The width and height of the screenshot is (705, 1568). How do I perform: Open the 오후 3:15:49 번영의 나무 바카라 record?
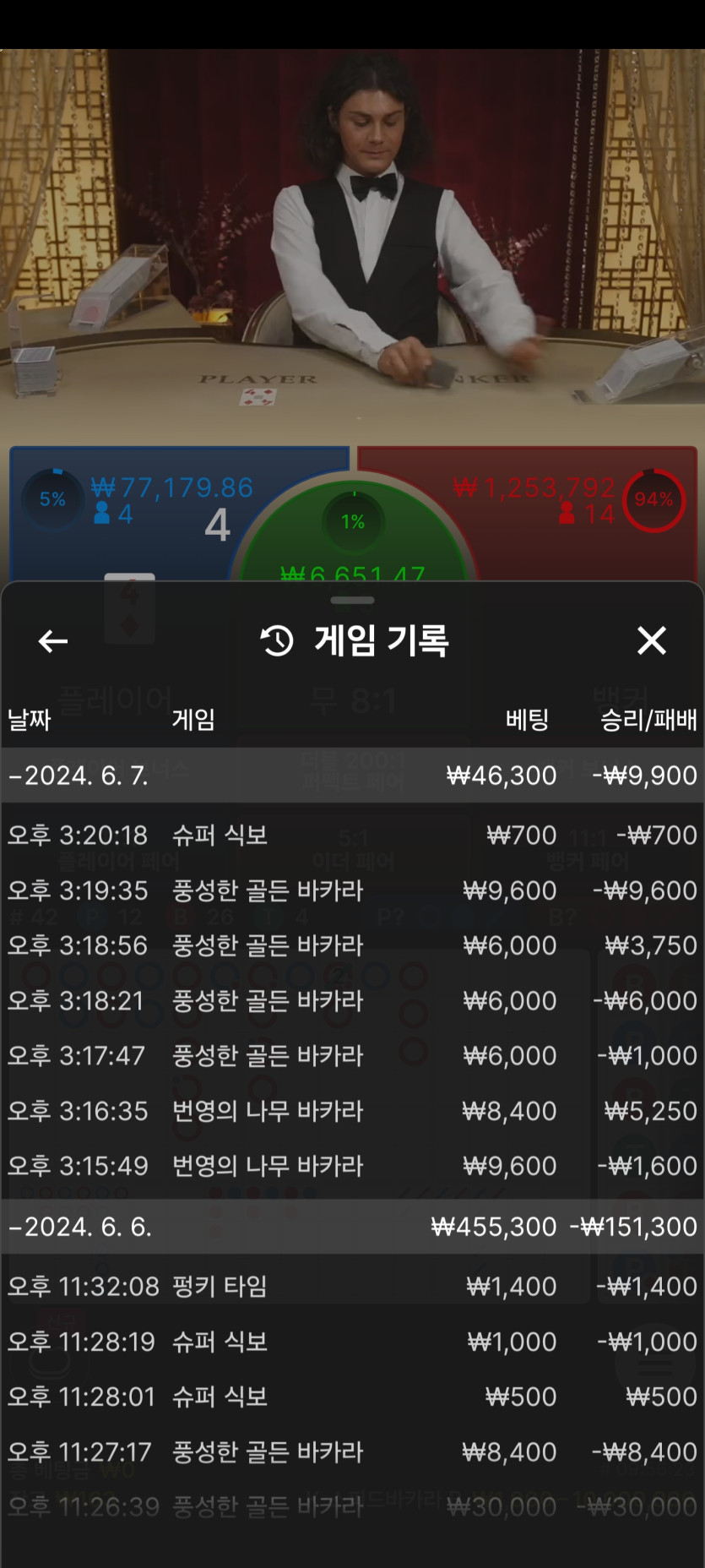click(352, 1166)
